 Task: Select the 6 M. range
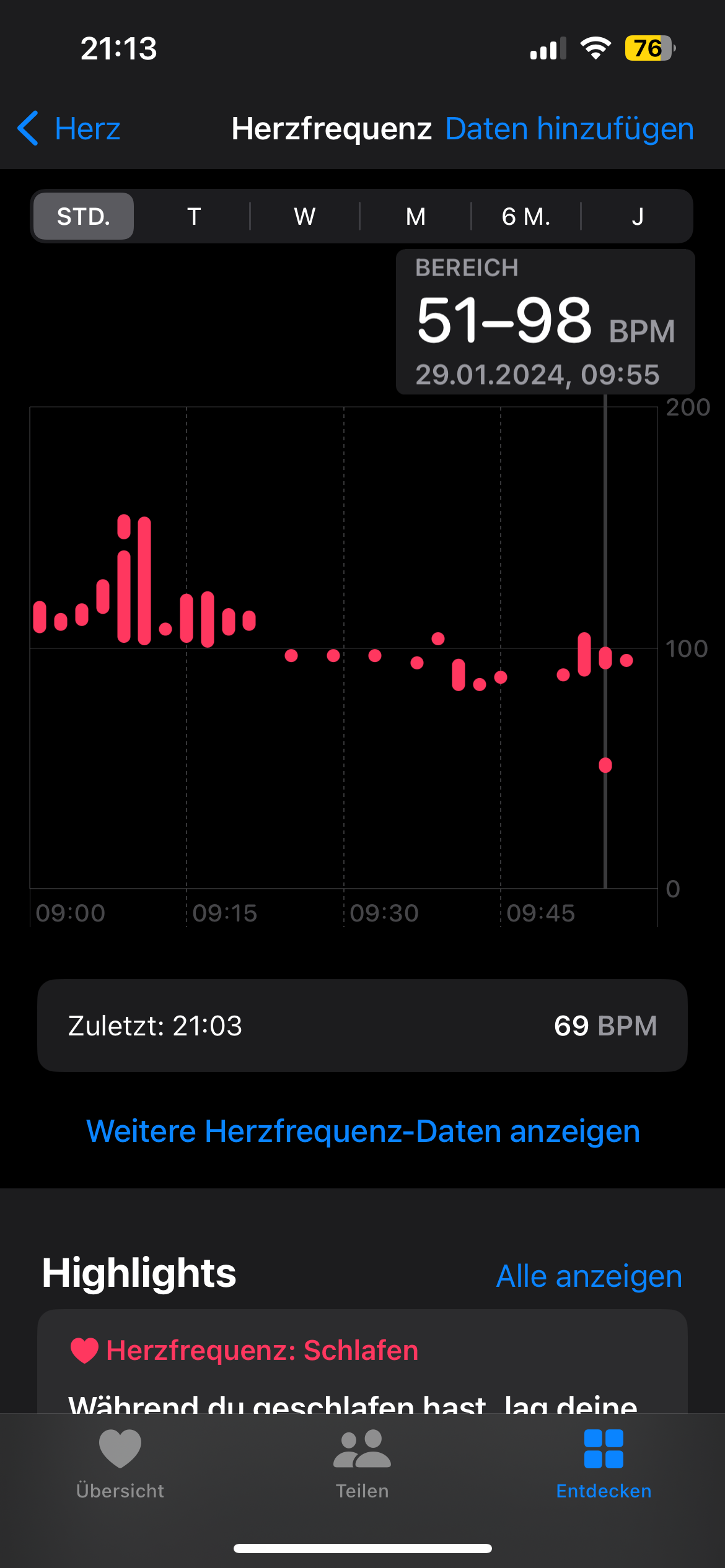(526, 217)
